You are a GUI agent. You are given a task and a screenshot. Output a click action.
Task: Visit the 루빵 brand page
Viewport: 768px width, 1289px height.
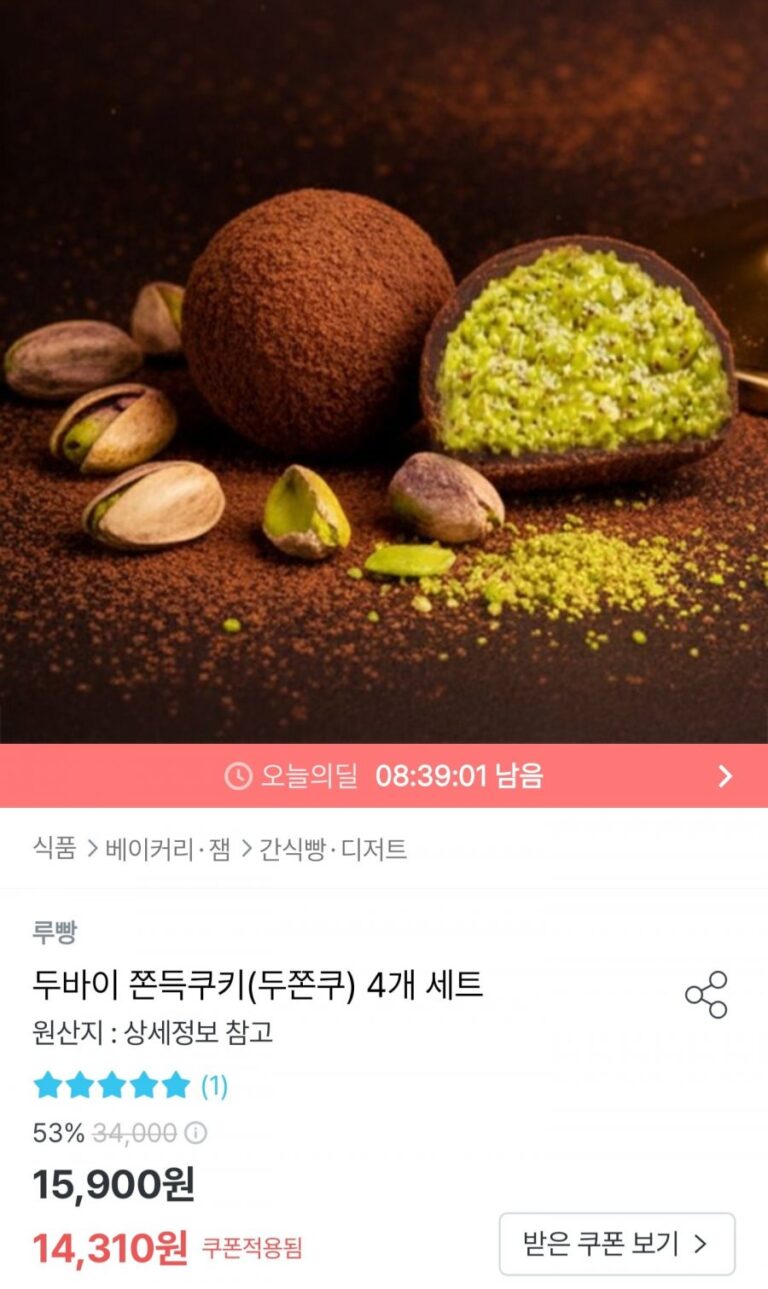pos(54,933)
